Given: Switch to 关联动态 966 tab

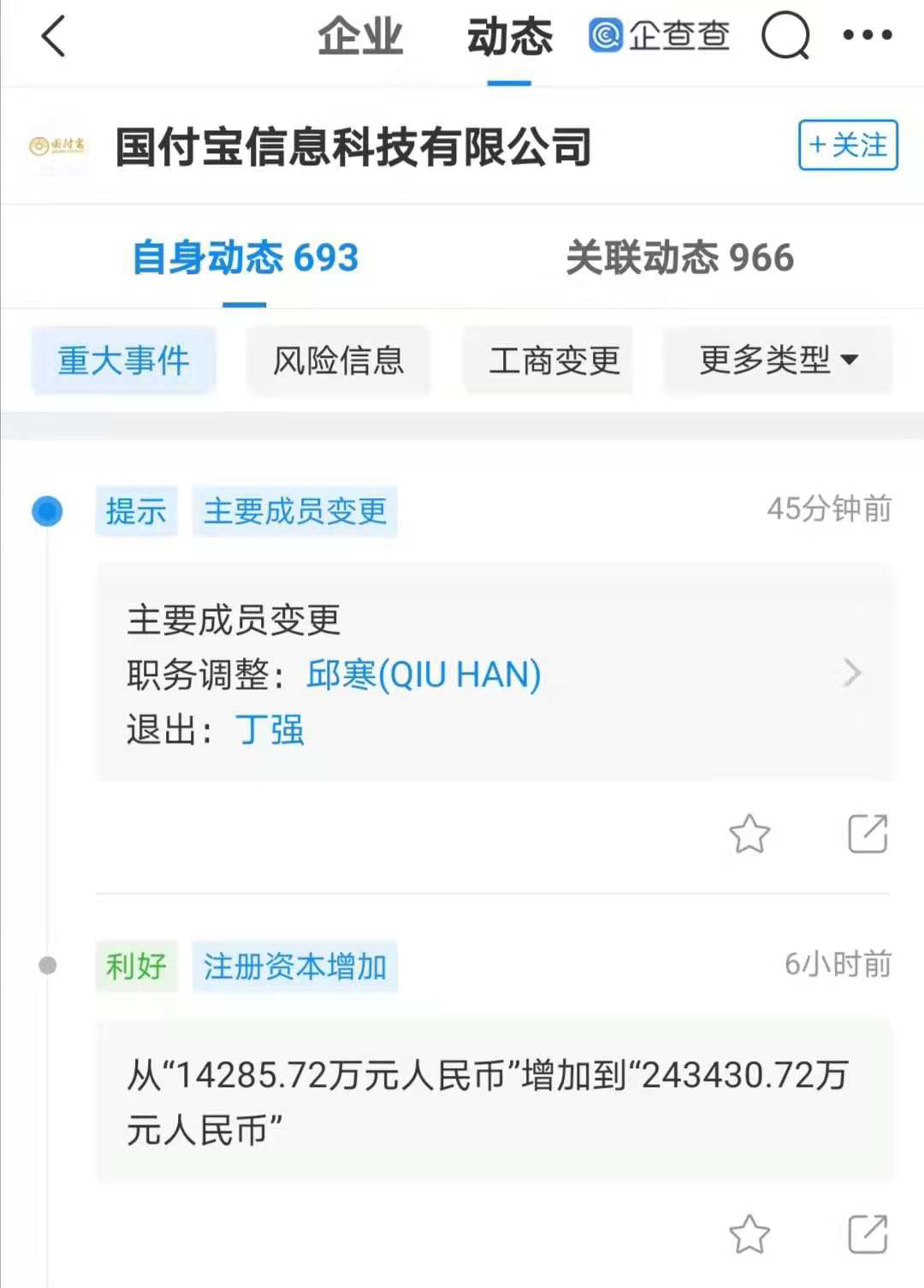Looking at the screenshot, I should coord(679,258).
